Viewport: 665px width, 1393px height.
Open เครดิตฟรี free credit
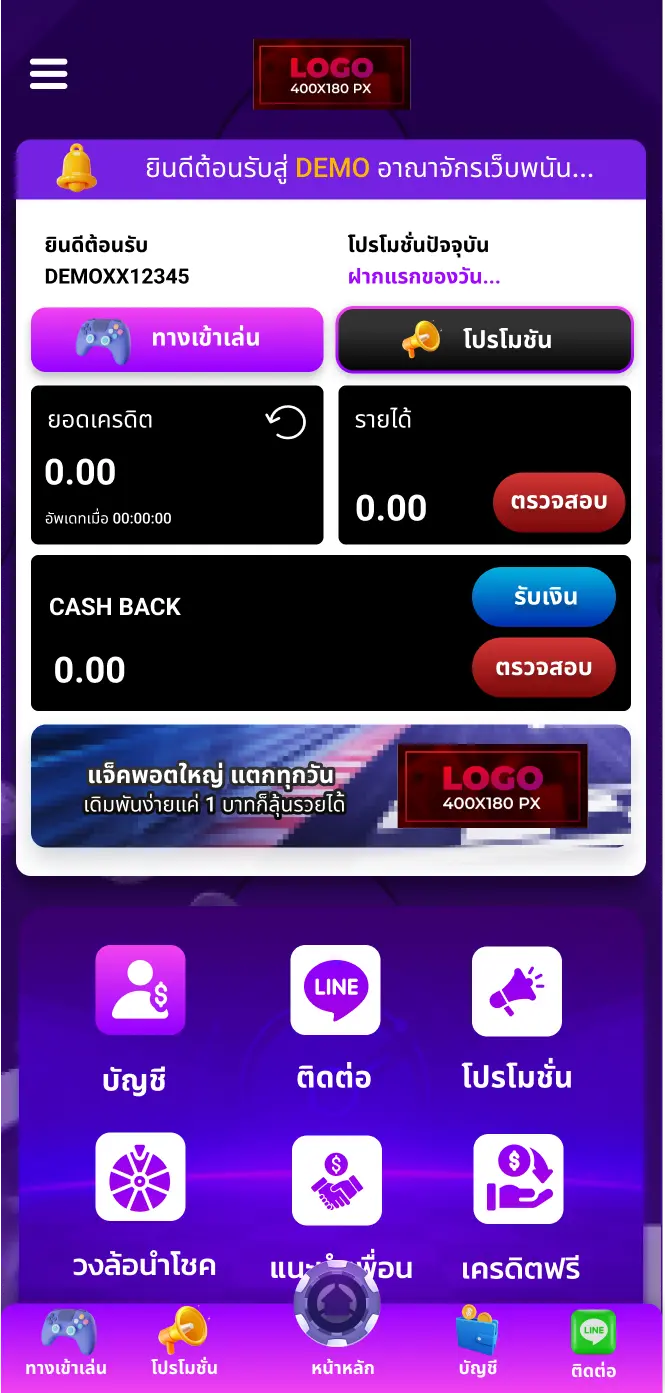click(518, 1178)
